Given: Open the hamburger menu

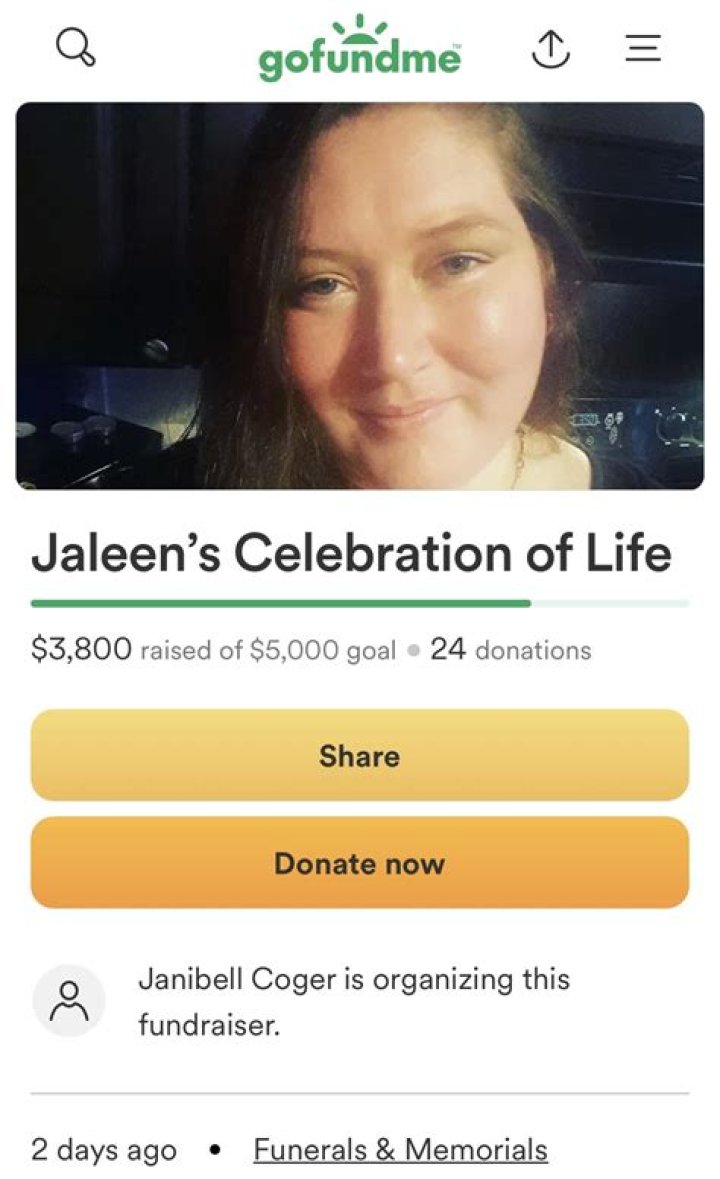Looking at the screenshot, I should pos(643,47).
